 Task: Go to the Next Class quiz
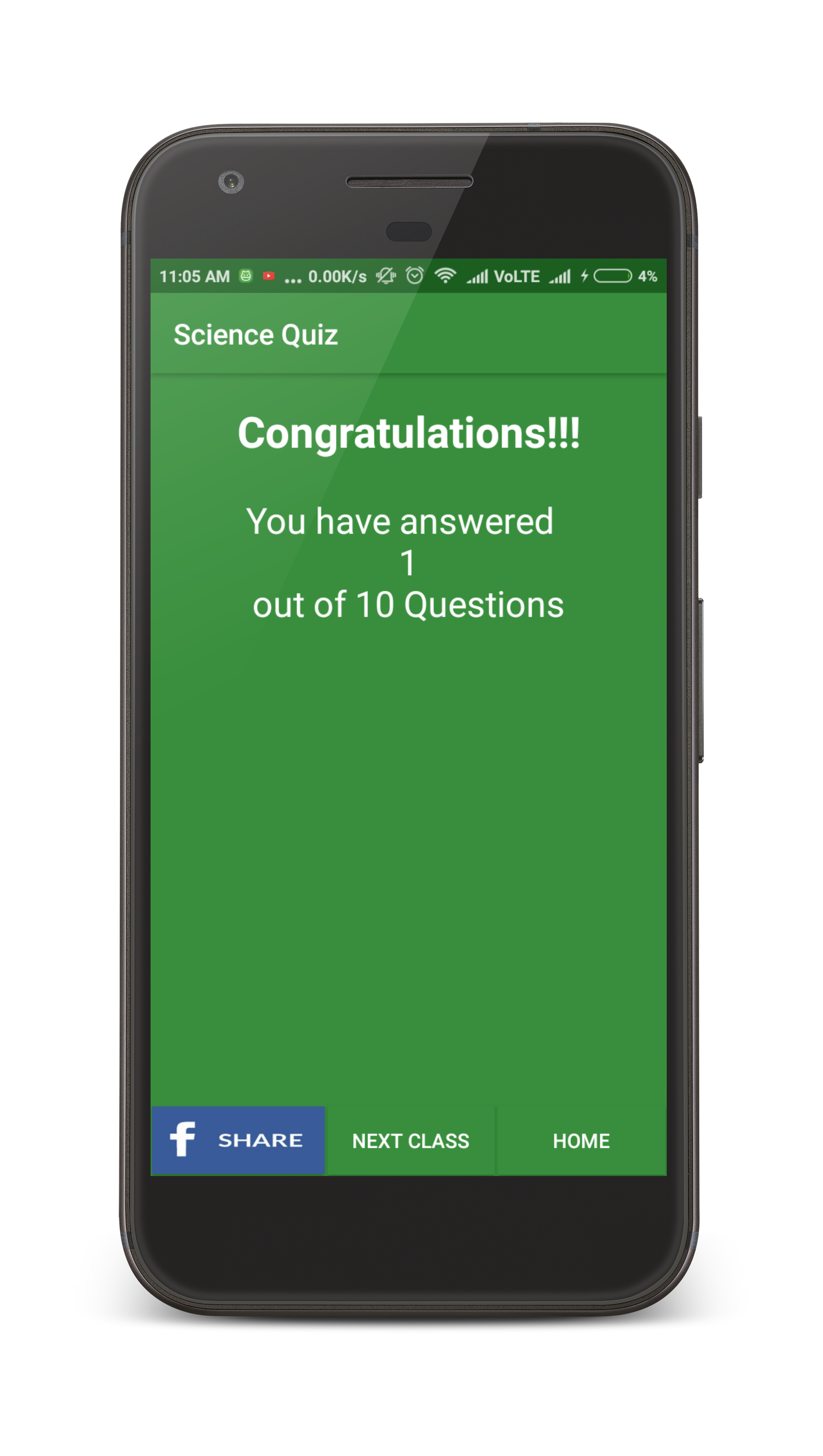pos(411,1141)
